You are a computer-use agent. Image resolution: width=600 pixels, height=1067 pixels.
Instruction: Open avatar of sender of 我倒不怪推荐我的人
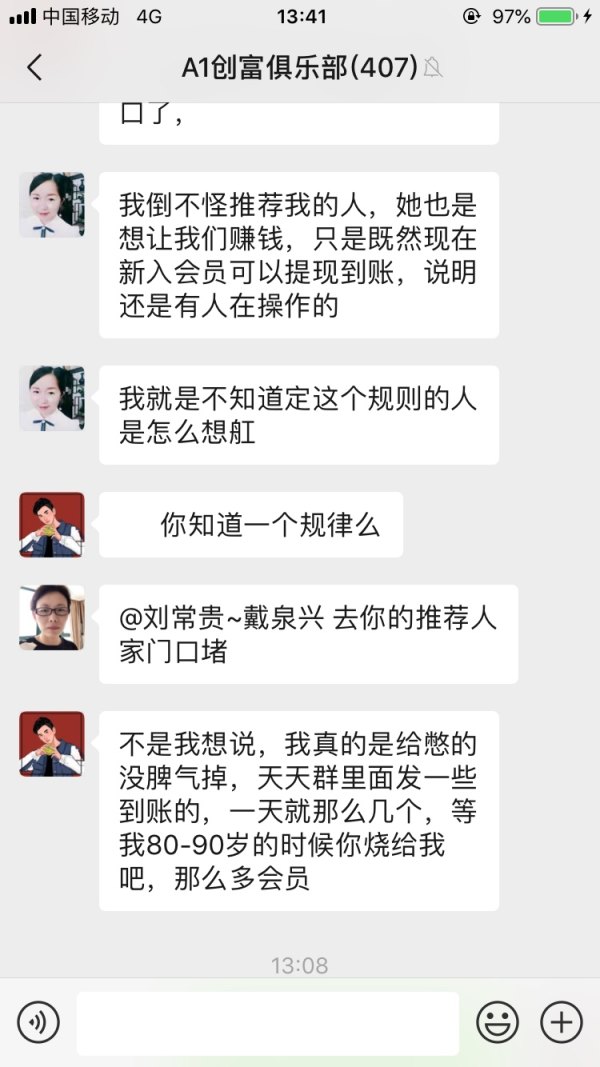[x=52, y=205]
